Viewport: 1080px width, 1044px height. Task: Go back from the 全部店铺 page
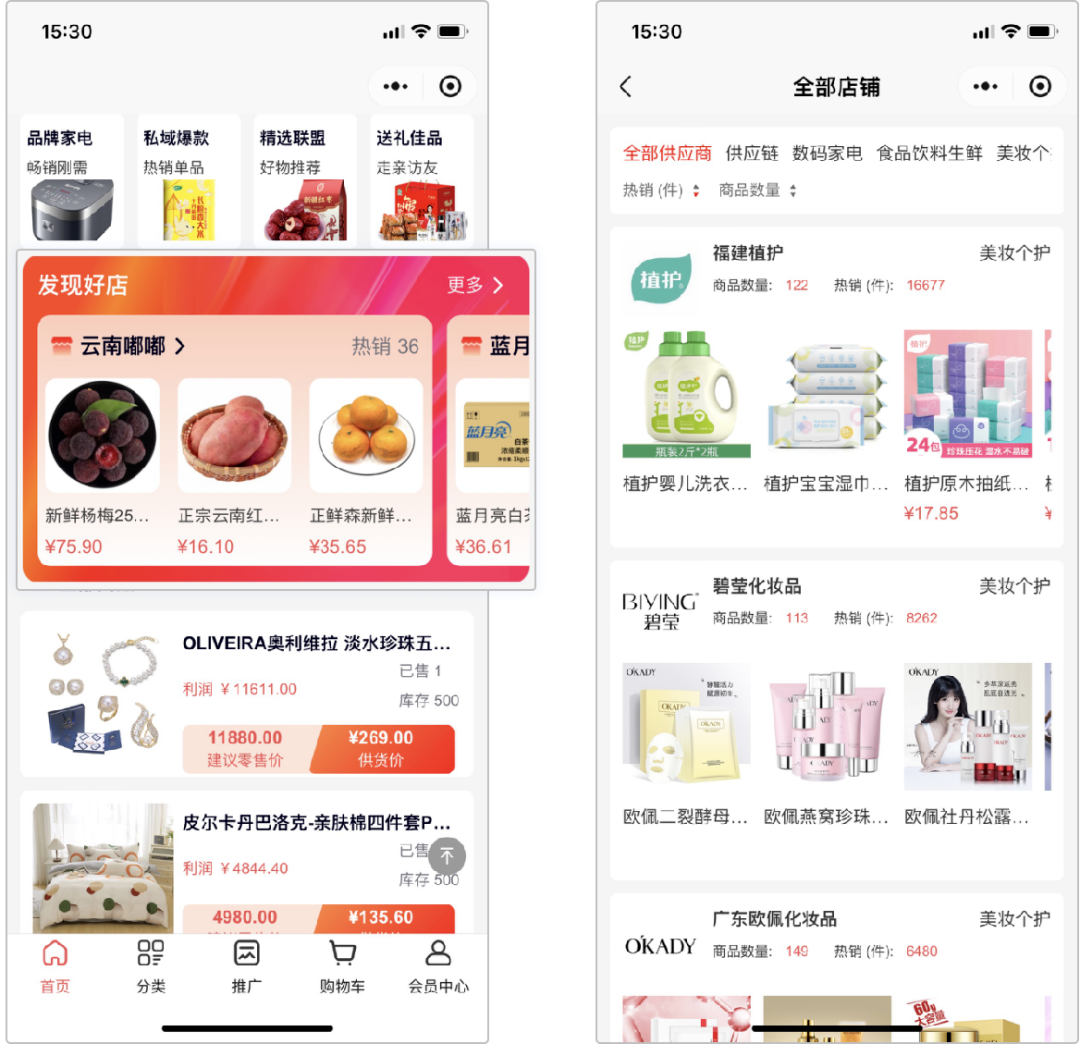626,87
